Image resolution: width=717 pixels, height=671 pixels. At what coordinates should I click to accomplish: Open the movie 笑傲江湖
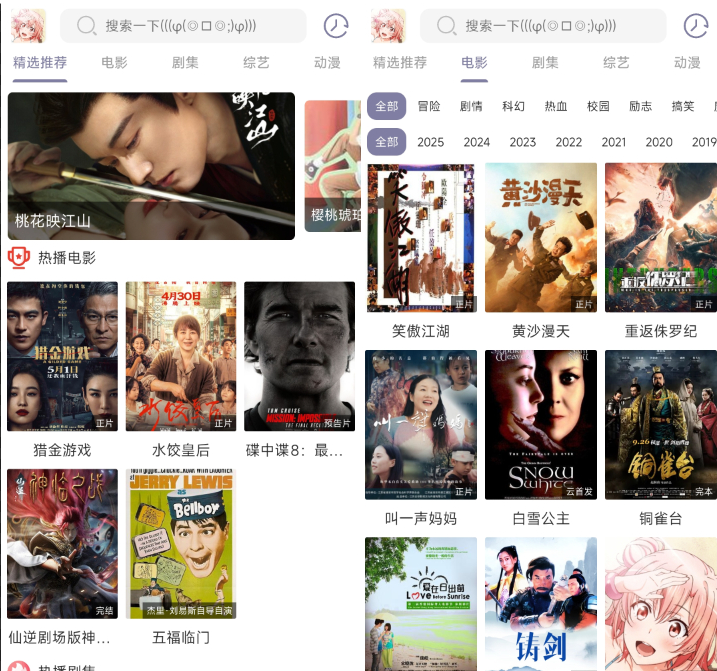pyautogui.click(x=421, y=238)
